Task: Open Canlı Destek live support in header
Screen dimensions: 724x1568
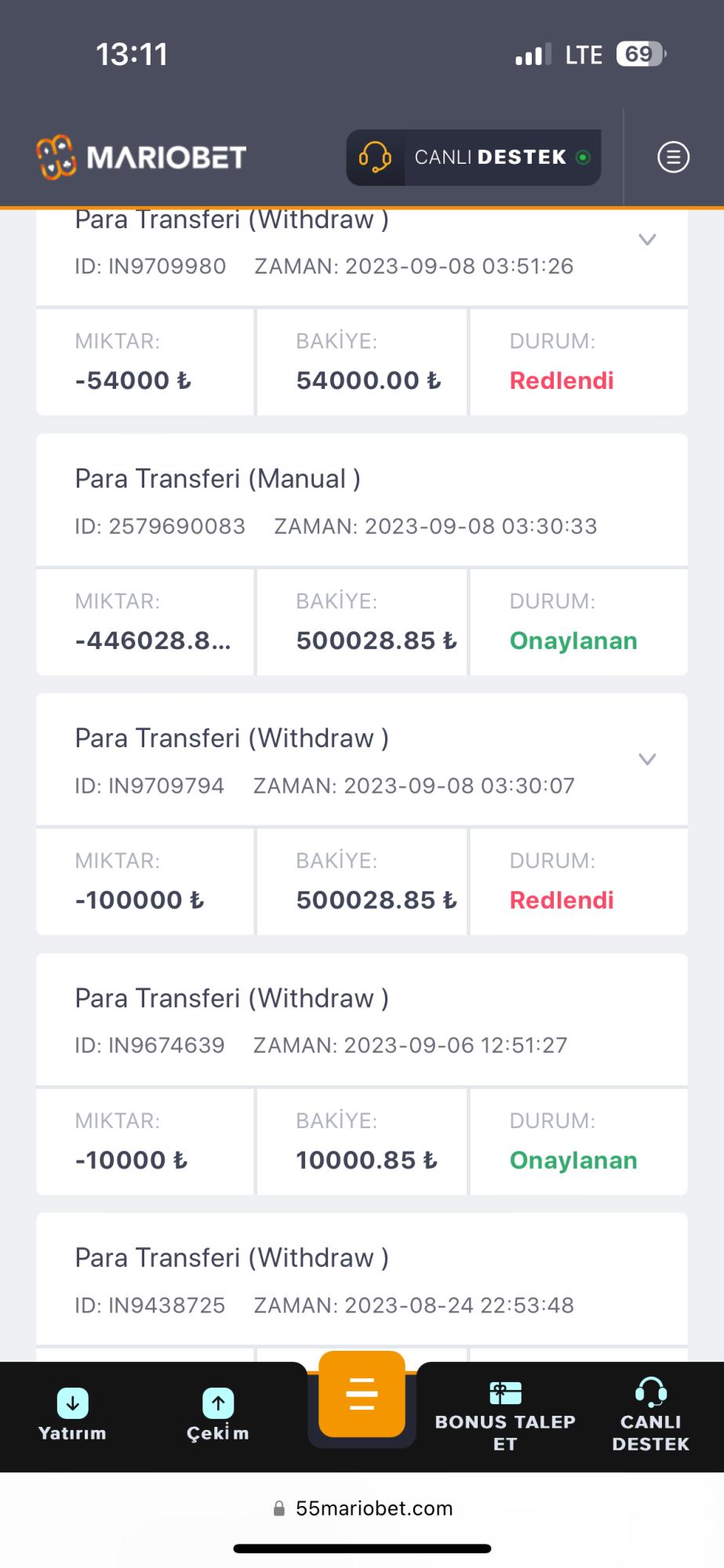Action: pyautogui.click(x=474, y=158)
